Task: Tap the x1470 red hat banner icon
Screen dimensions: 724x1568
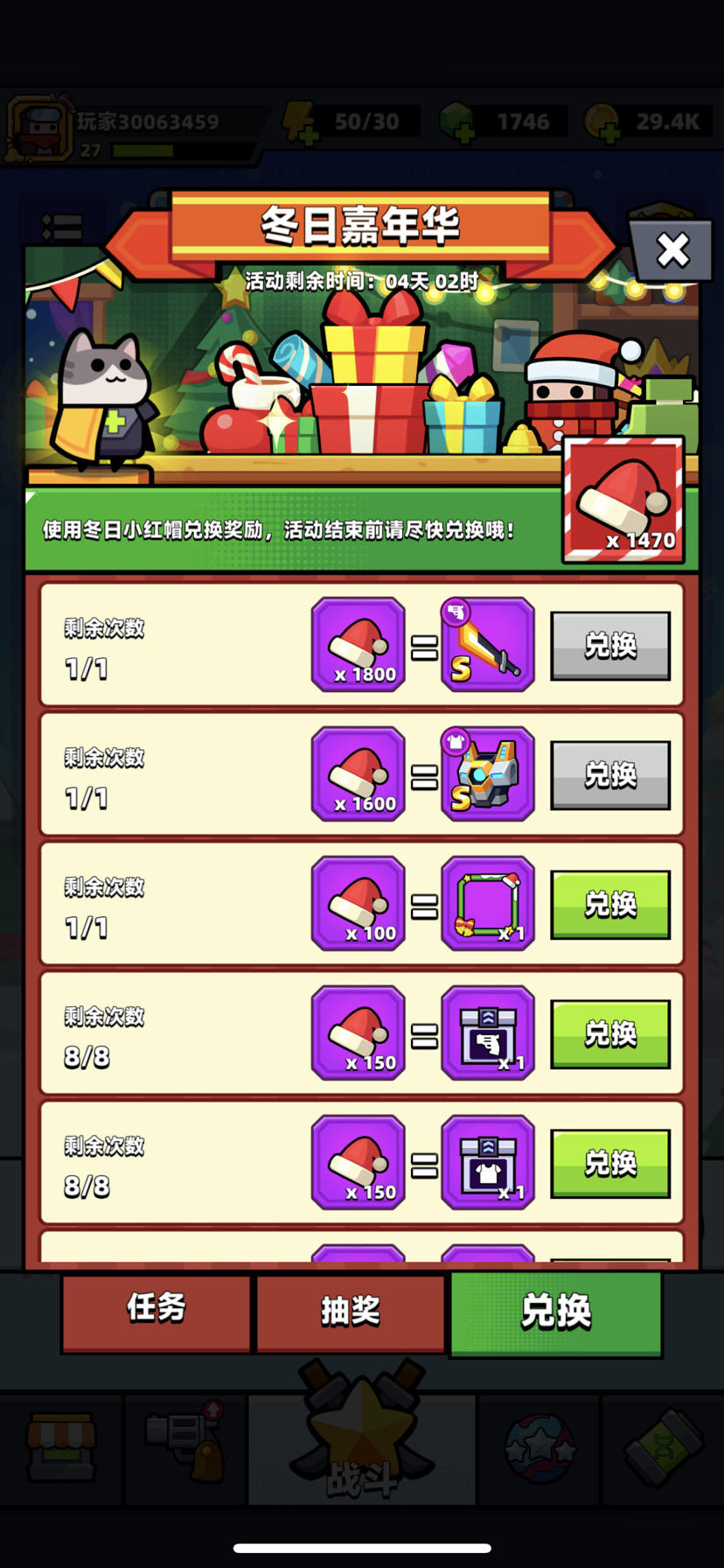Action: pyautogui.click(x=623, y=497)
